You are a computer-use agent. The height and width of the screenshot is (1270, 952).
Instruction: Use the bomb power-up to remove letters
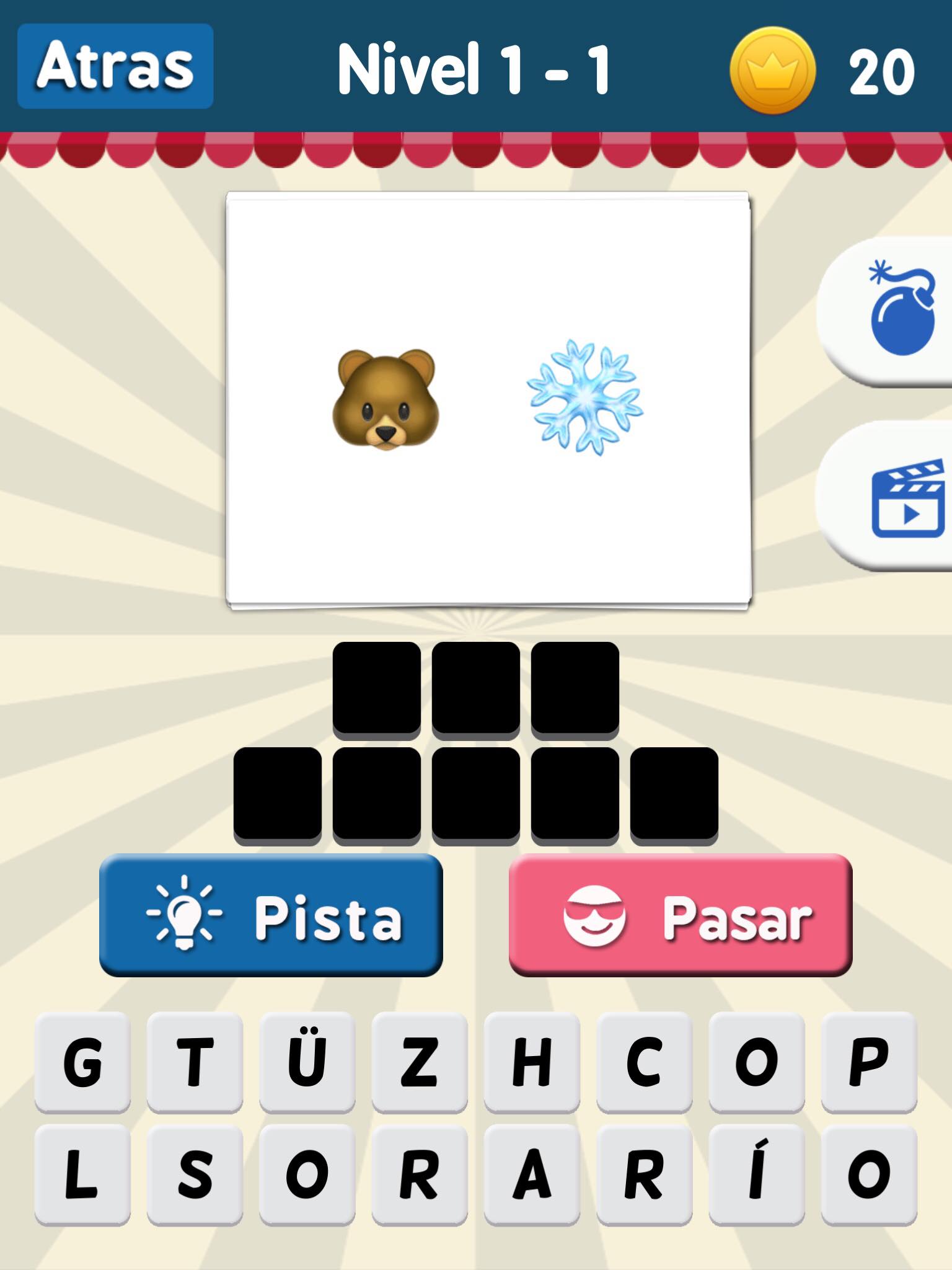point(902,311)
